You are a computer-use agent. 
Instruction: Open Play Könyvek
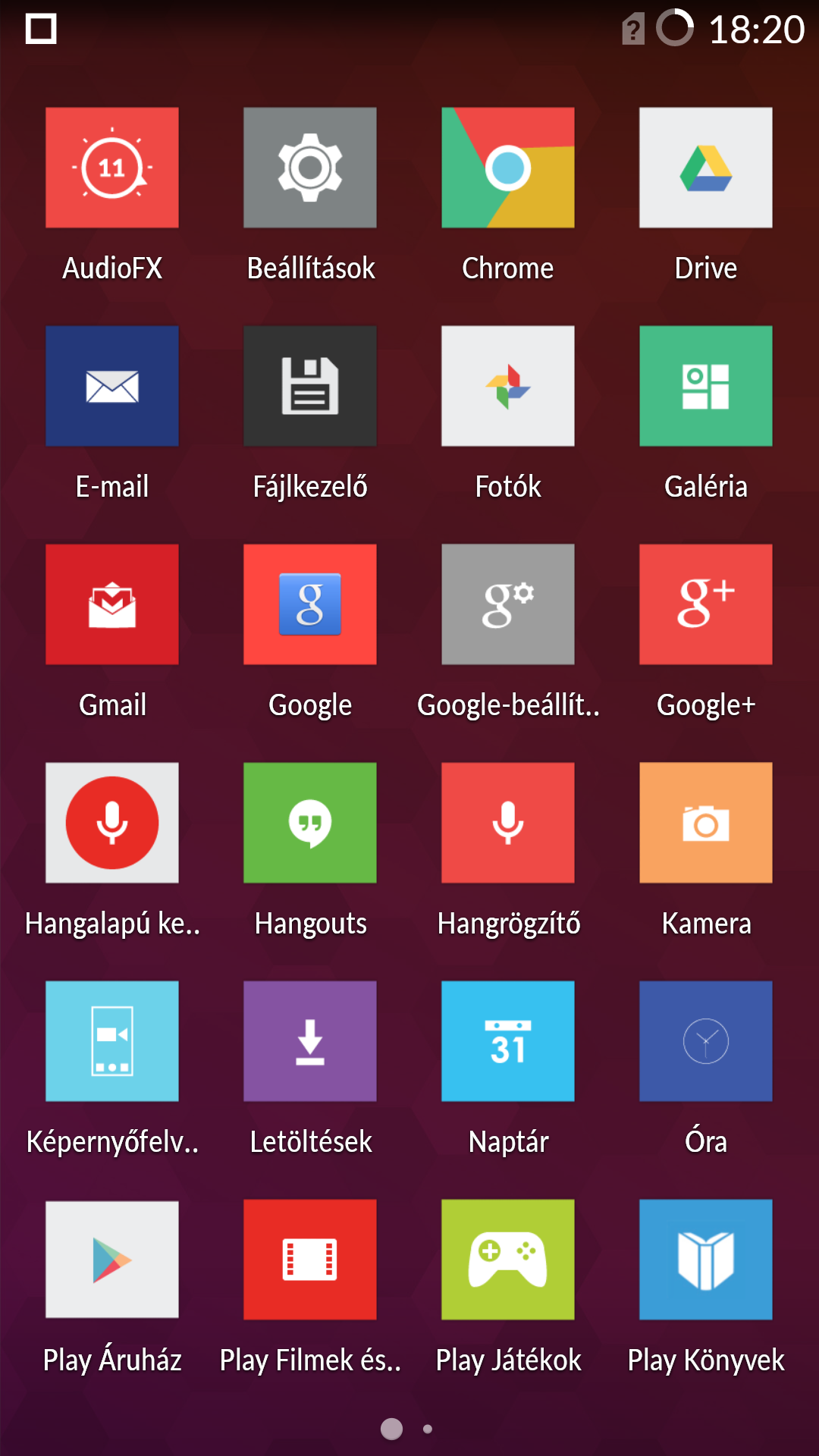tap(706, 1260)
